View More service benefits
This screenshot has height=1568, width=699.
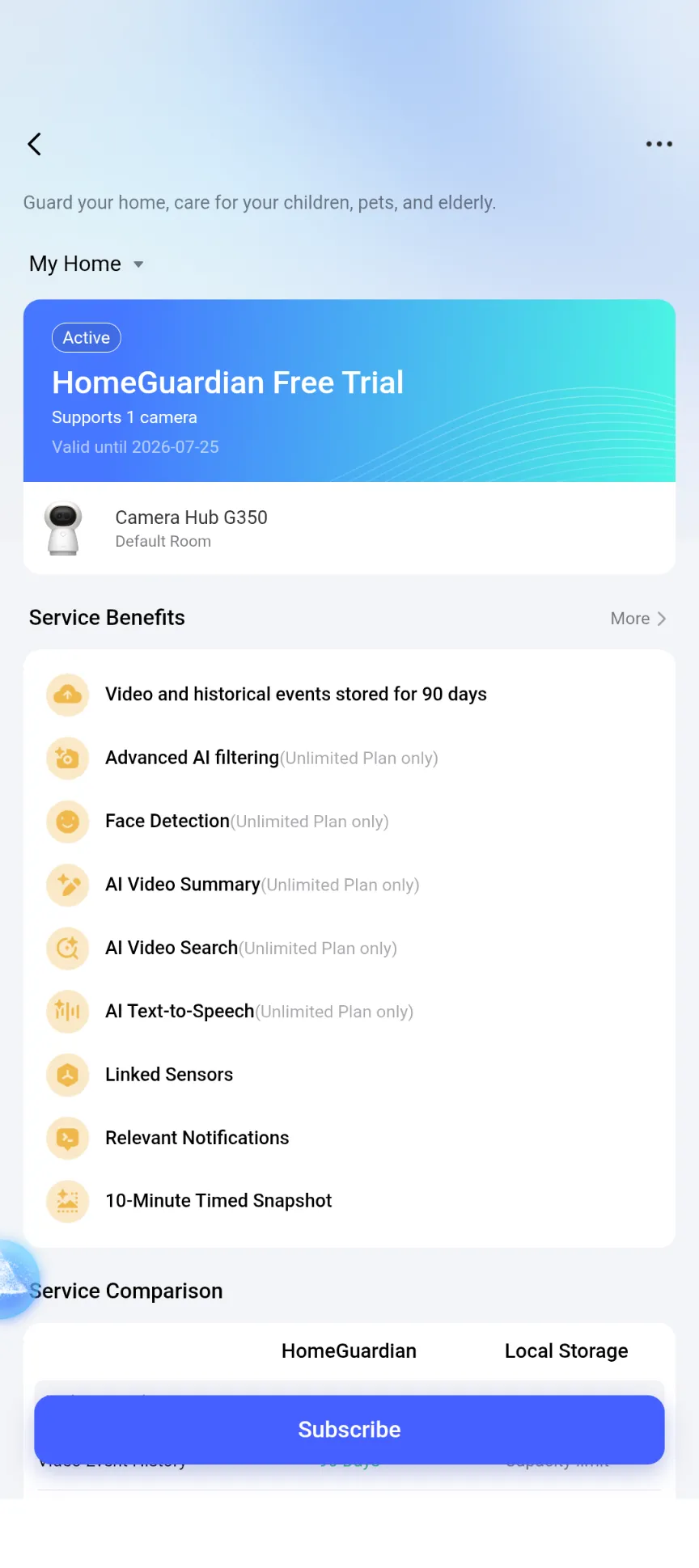(638, 619)
